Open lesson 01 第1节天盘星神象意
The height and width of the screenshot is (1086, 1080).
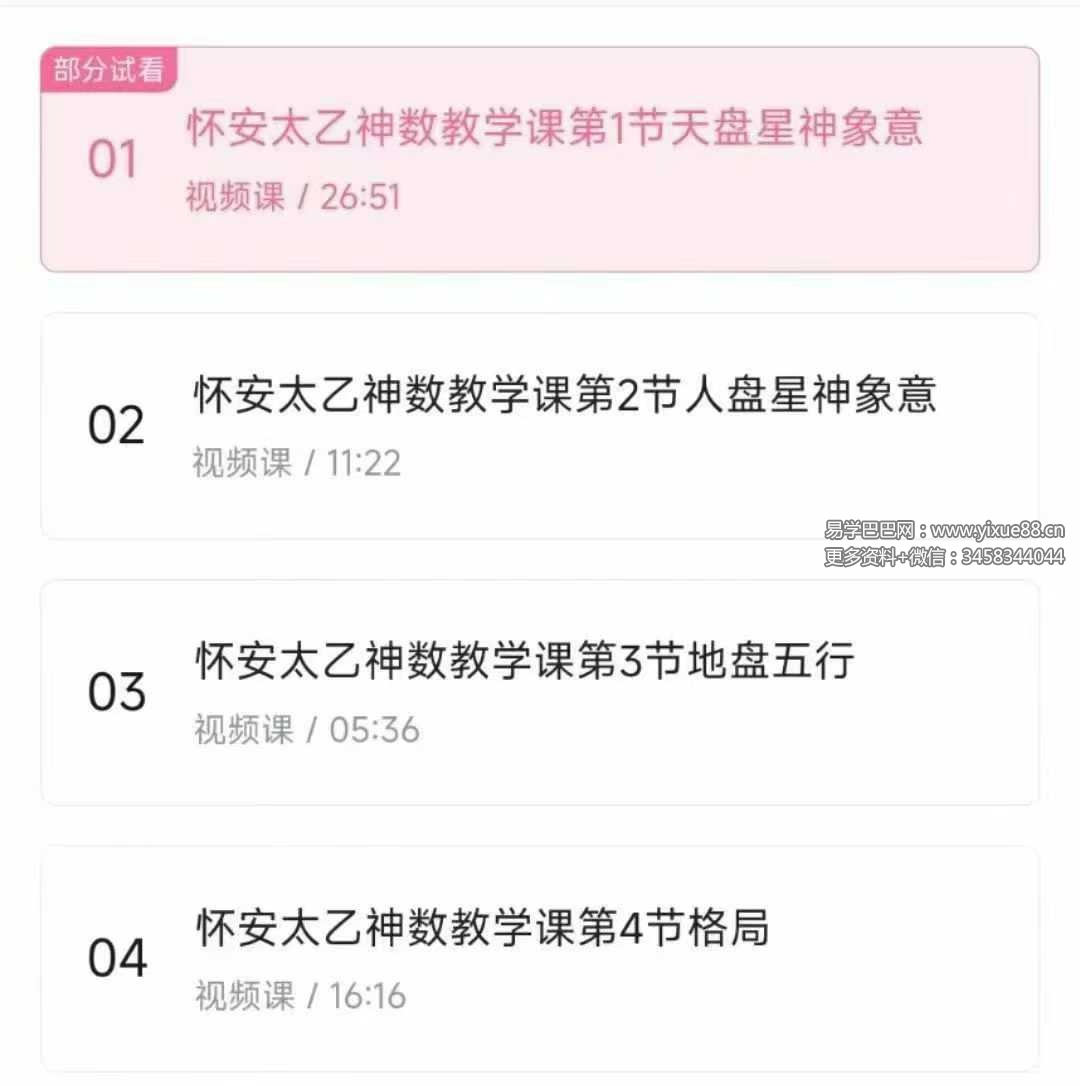(553, 130)
